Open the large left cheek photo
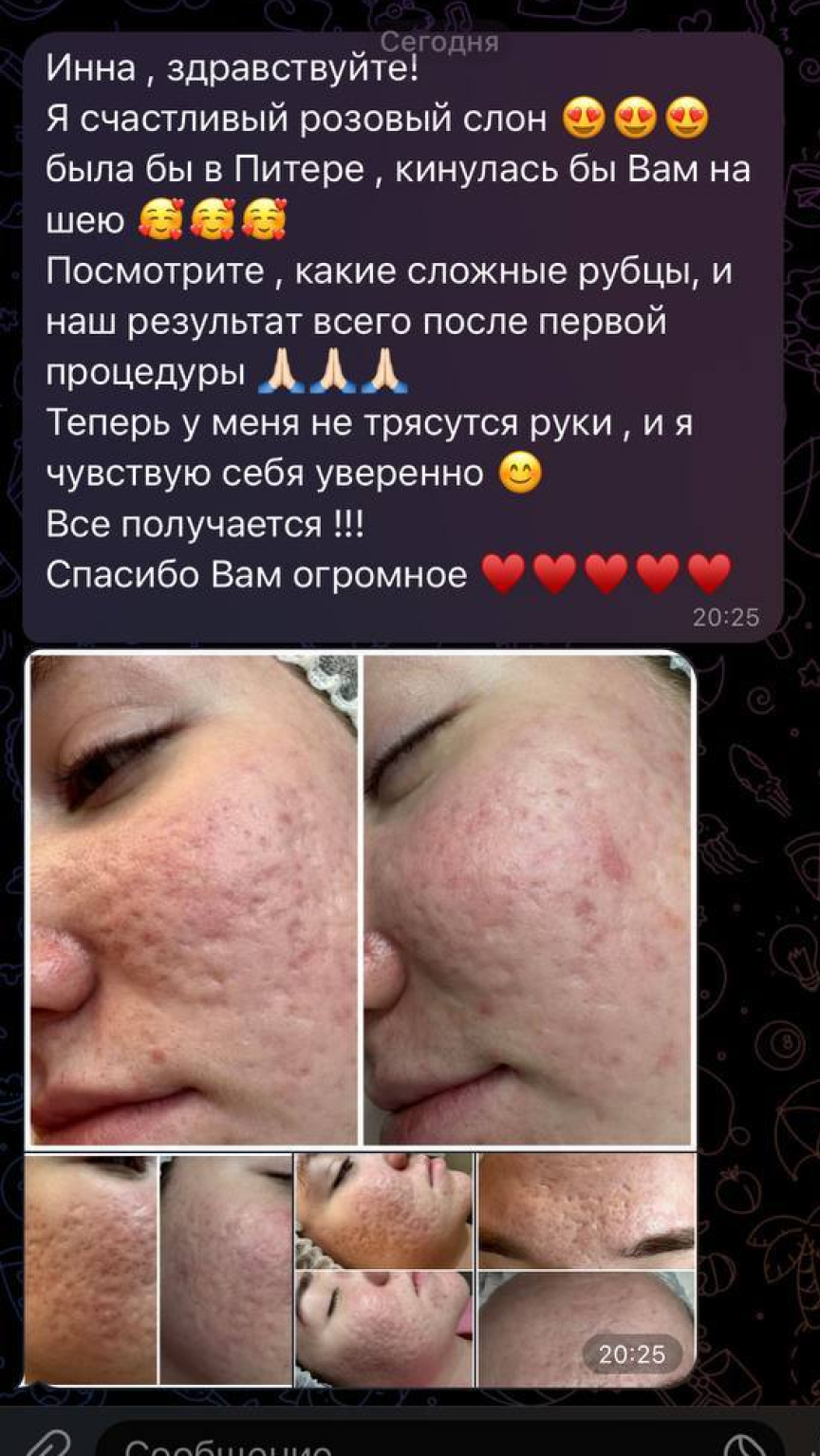Image resolution: width=820 pixels, height=1456 pixels. (195, 900)
